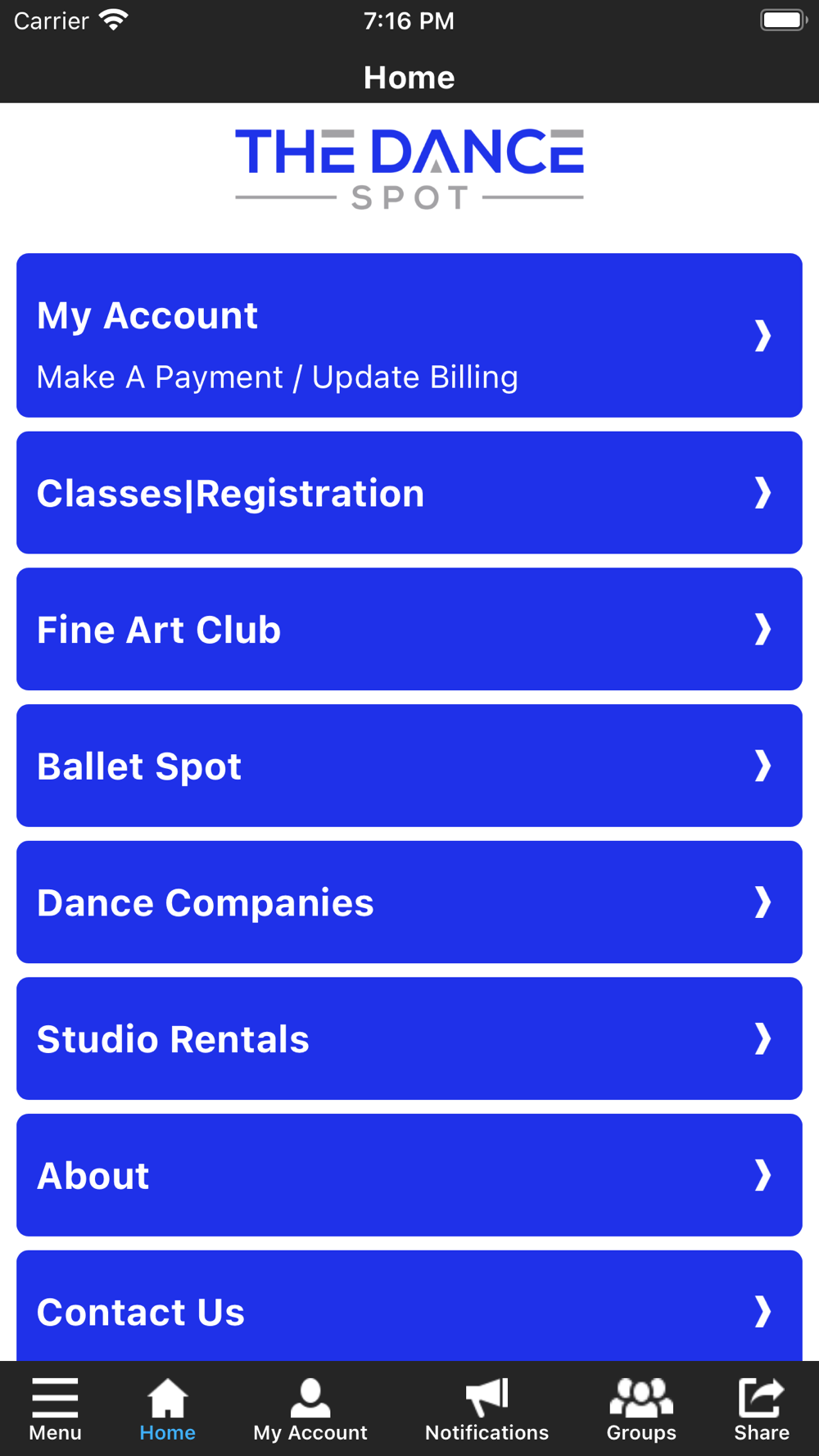Open the About page
Image resolution: width=819 pixels, height=1456 pixels.
click(x=409, y=1175)
